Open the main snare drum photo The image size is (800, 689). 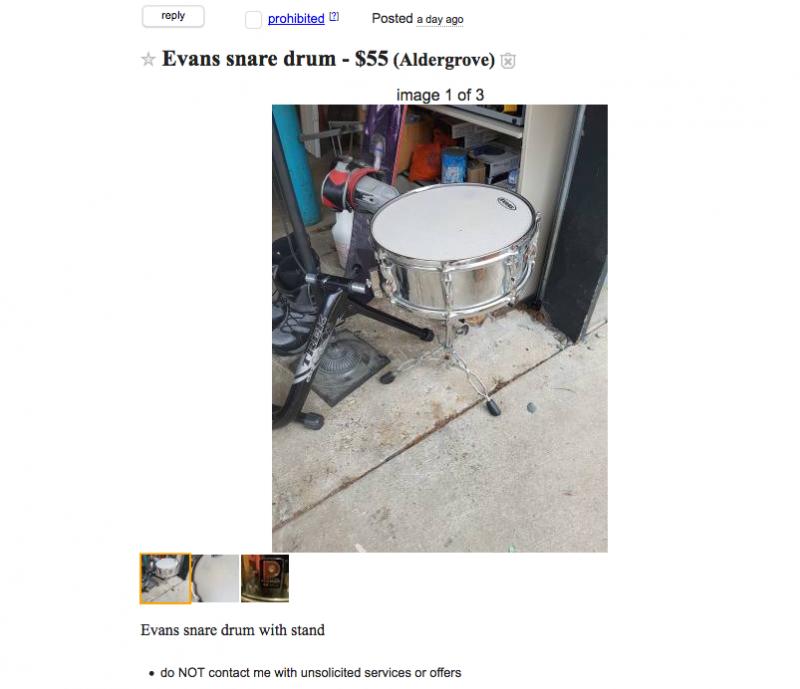(439, 328)
